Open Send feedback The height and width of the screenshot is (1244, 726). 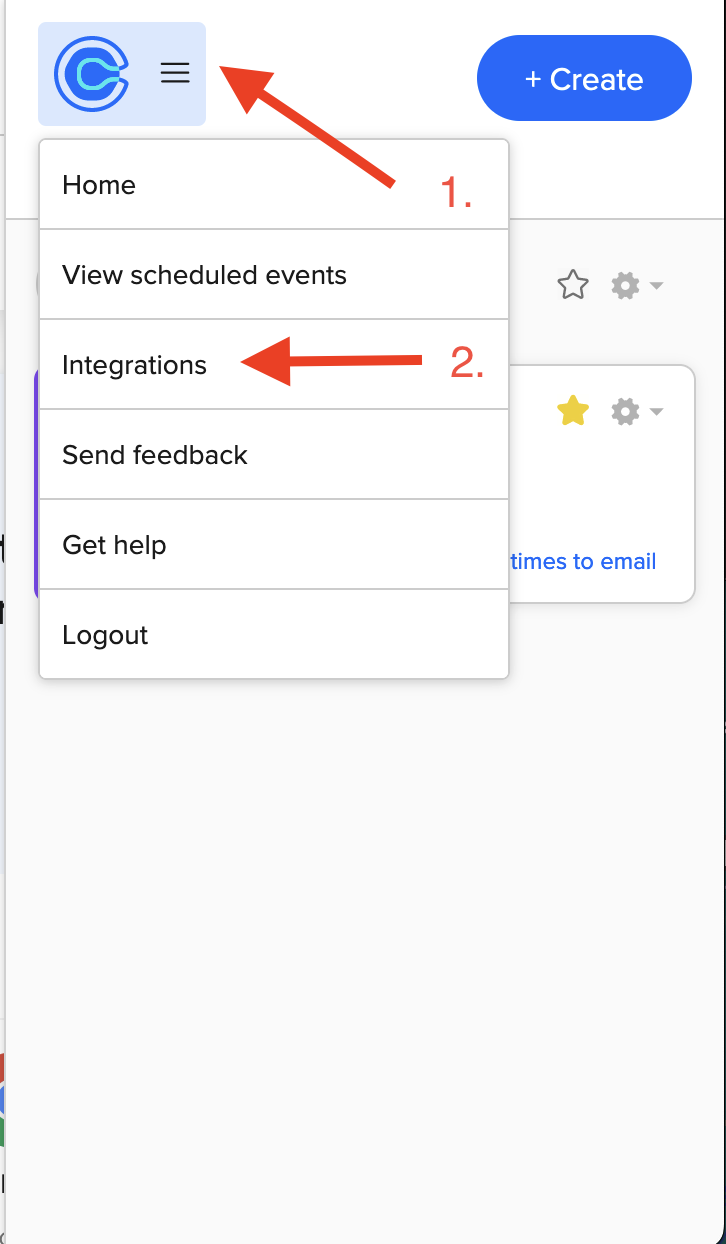pos(155,455)
